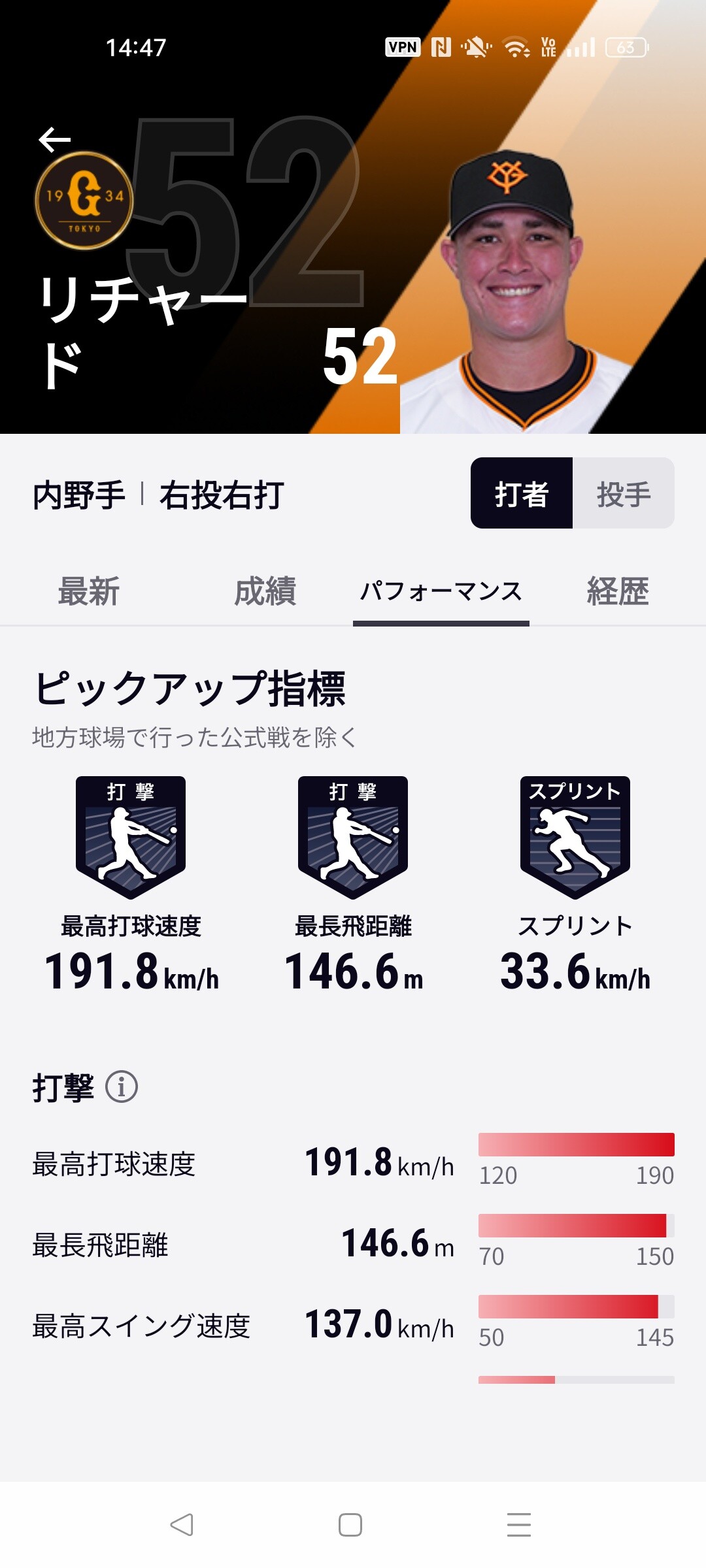
Task: Tap the system back button
Action: point(182,1525)
